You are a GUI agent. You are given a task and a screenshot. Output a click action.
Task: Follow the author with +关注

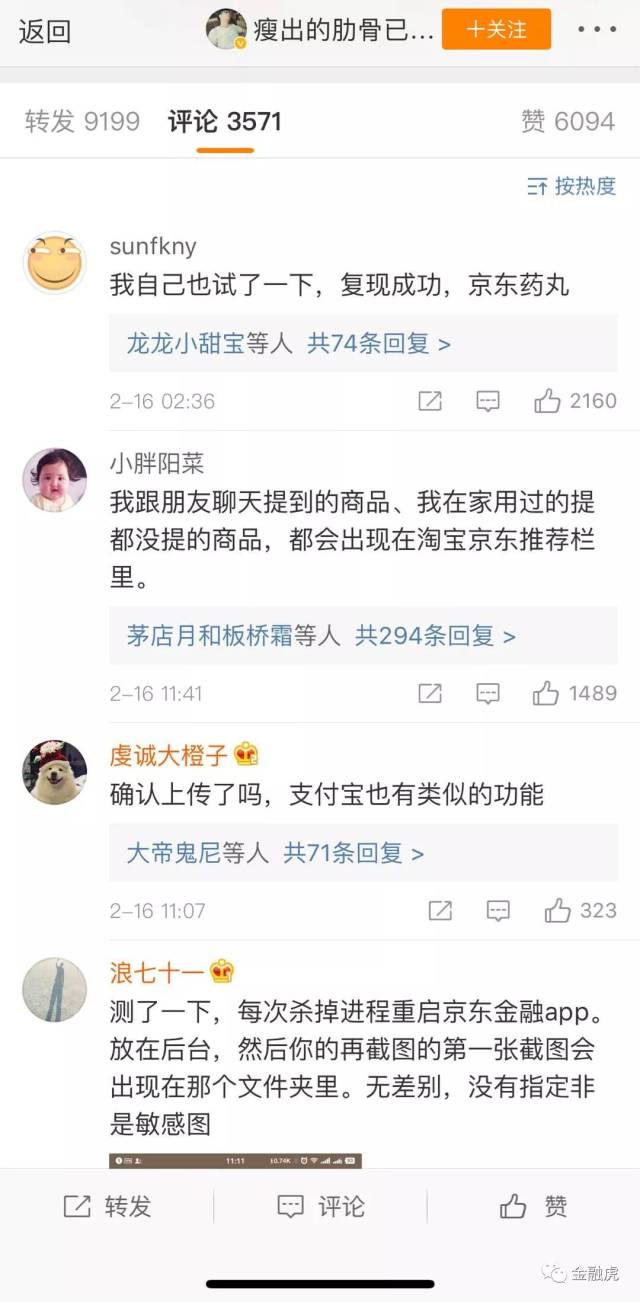pos(496,29)
